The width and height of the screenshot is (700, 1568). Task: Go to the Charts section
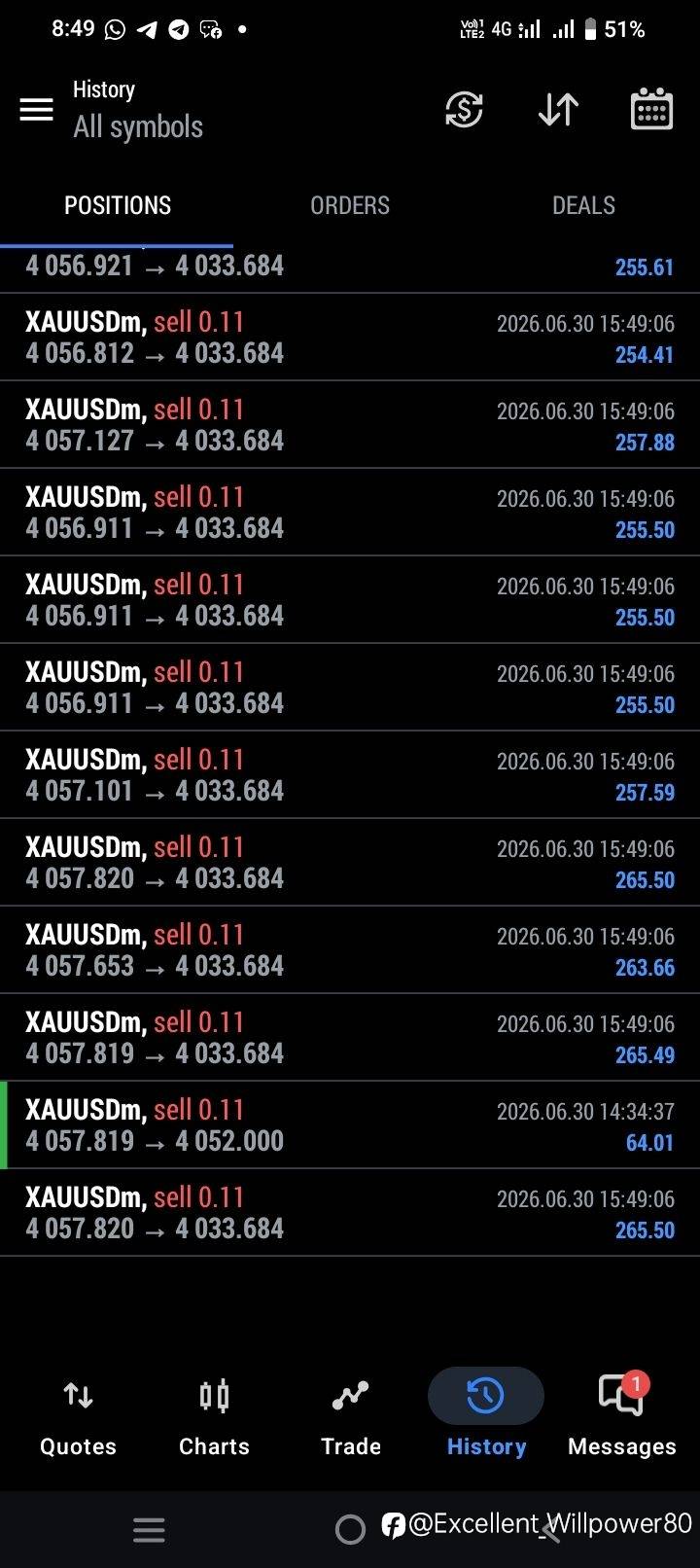(x=214, y=1417)
